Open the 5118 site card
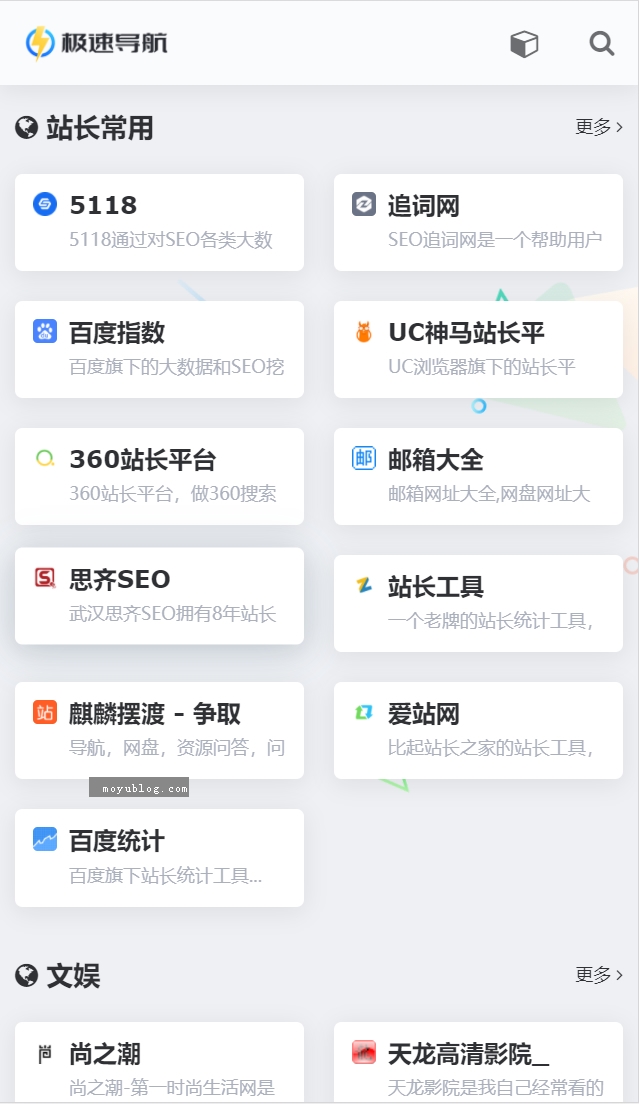Screen dimensions: 639x1104 pyautogui.click(x=159, y=222)
